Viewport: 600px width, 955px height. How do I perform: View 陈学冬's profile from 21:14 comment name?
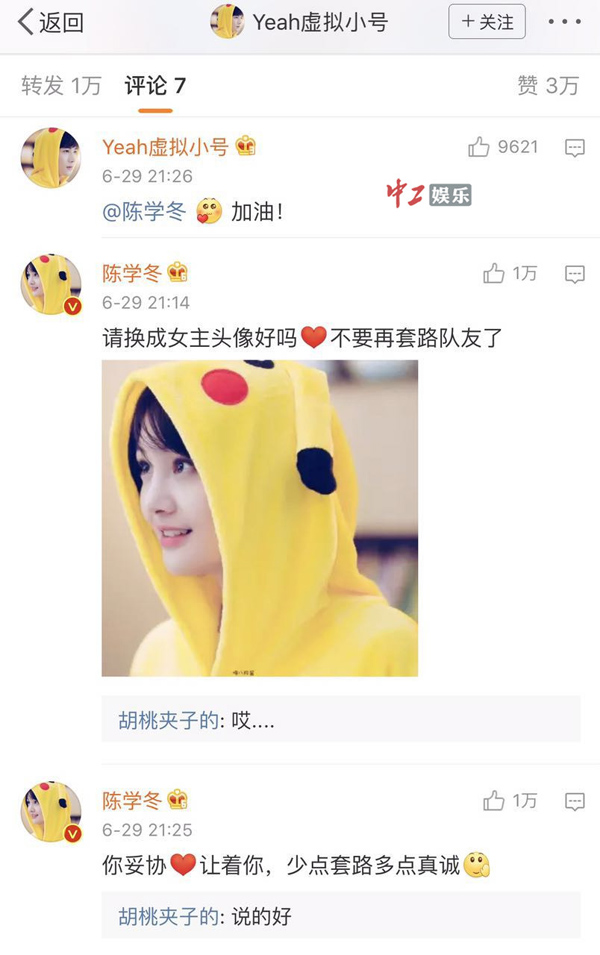[131, 273]
